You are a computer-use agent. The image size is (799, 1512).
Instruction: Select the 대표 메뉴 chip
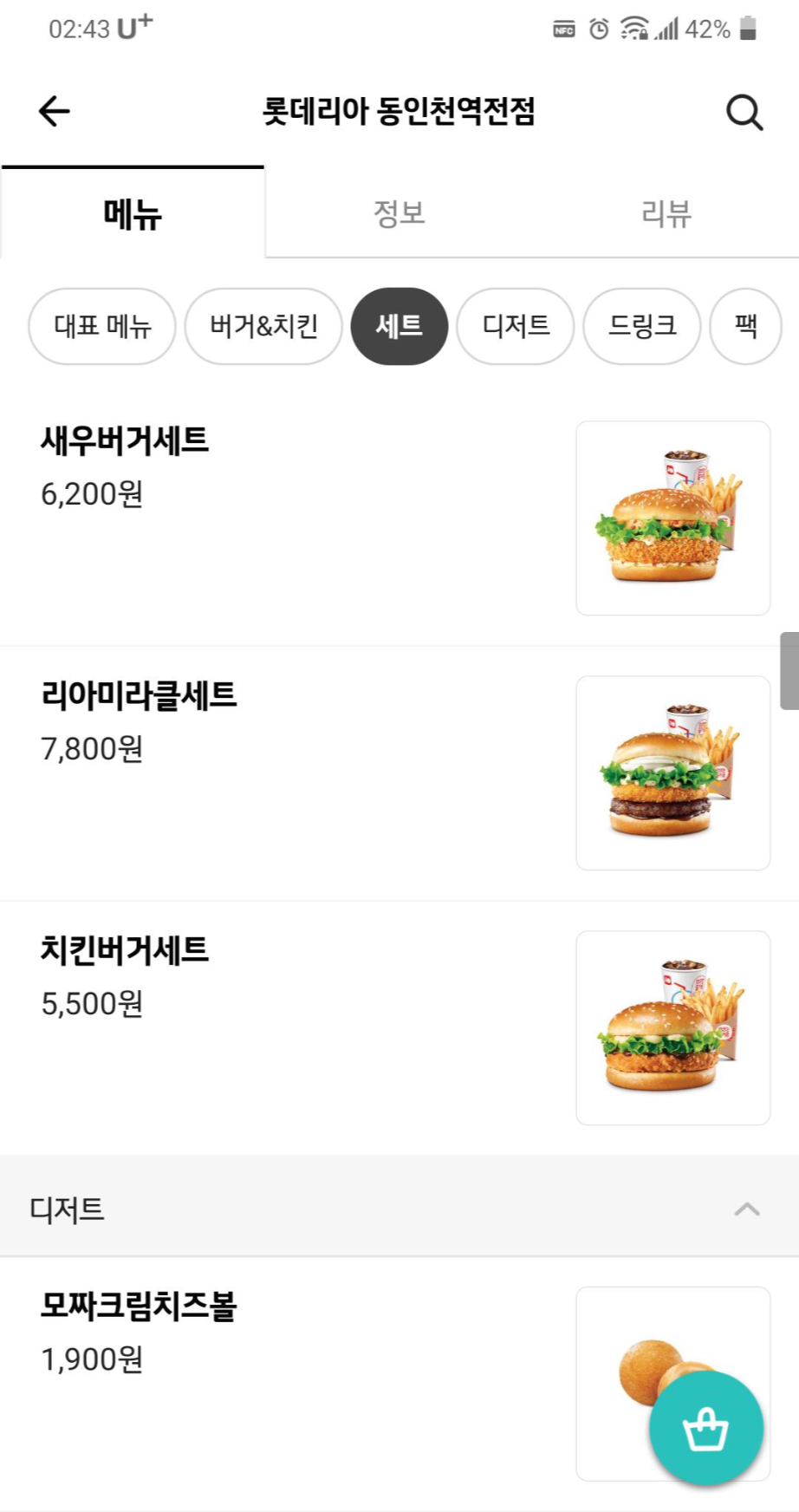(102, 326)
